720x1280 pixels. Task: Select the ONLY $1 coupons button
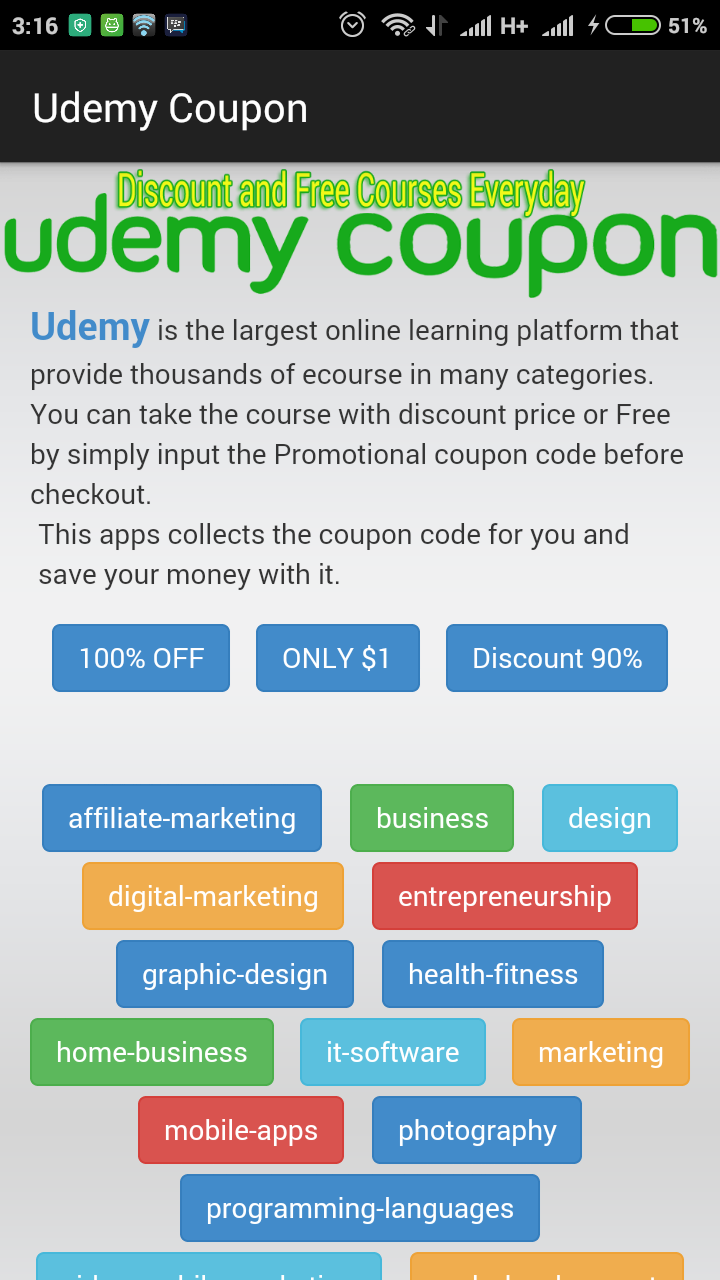pos(337,658)
